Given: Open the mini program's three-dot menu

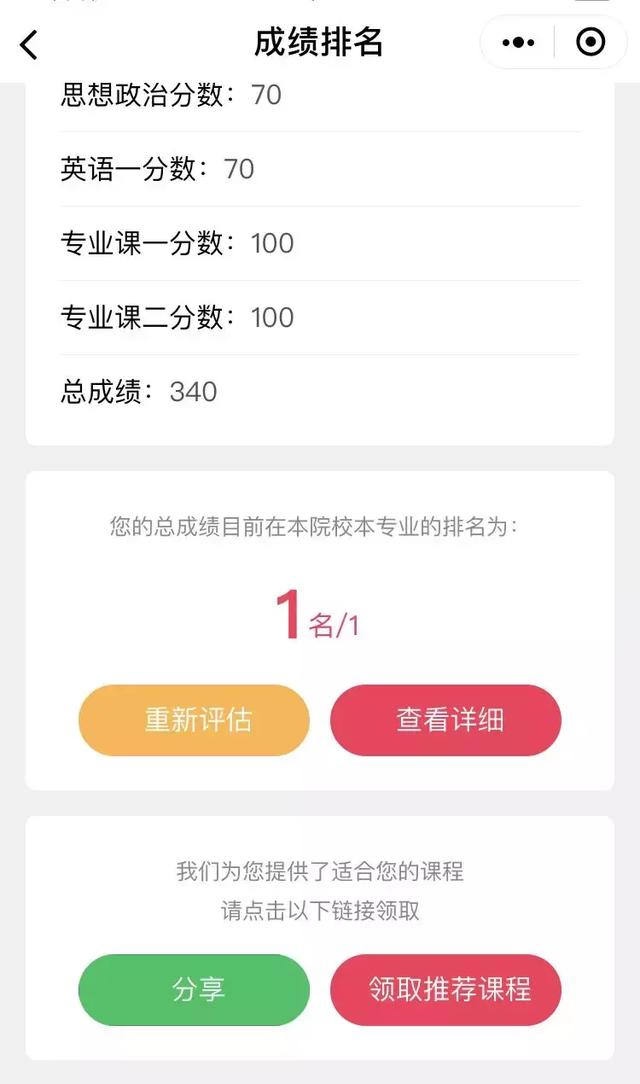Looking at the screenshot, I should click(517, 42).
